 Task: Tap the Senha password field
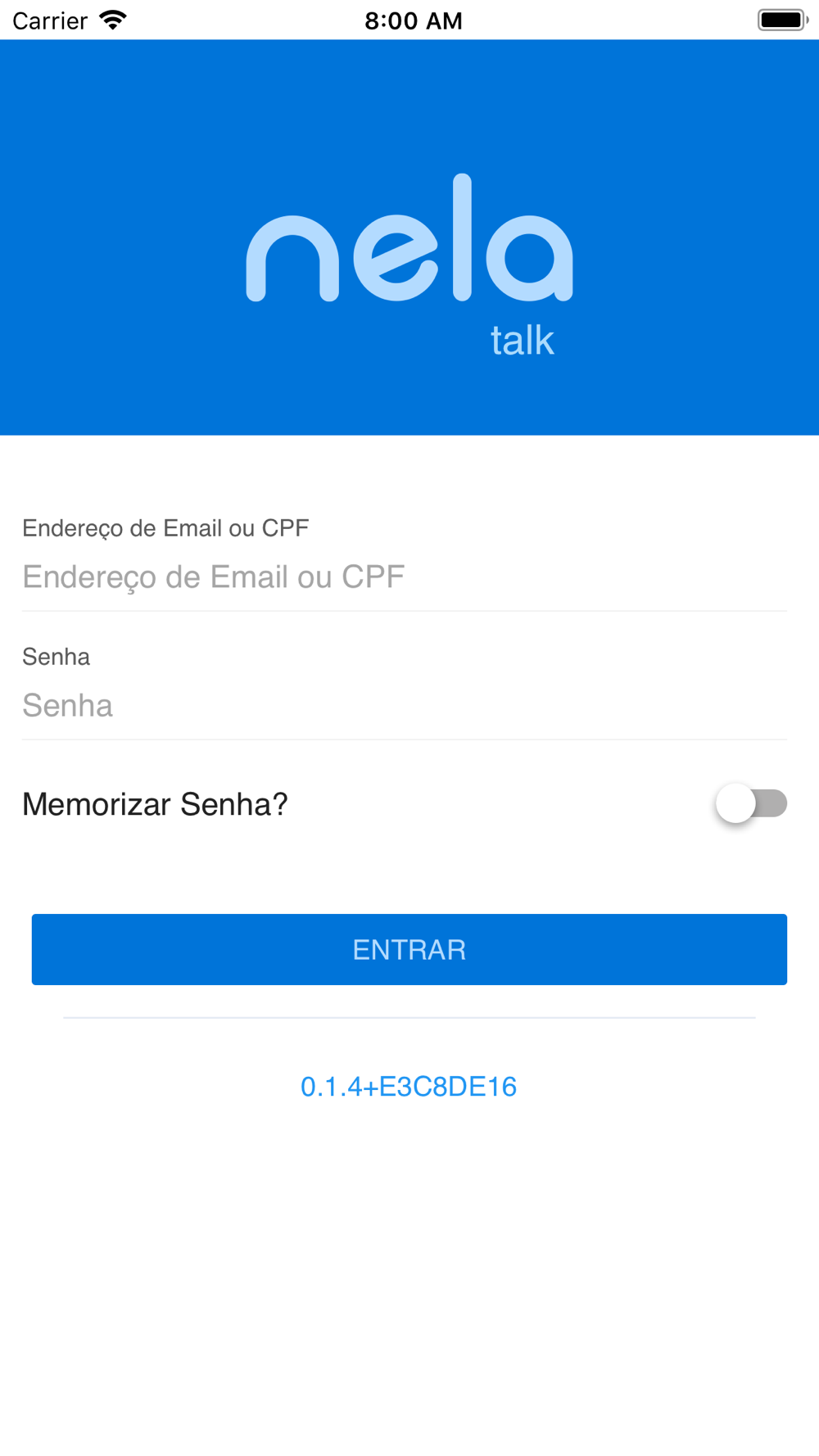tap(405, 705)
